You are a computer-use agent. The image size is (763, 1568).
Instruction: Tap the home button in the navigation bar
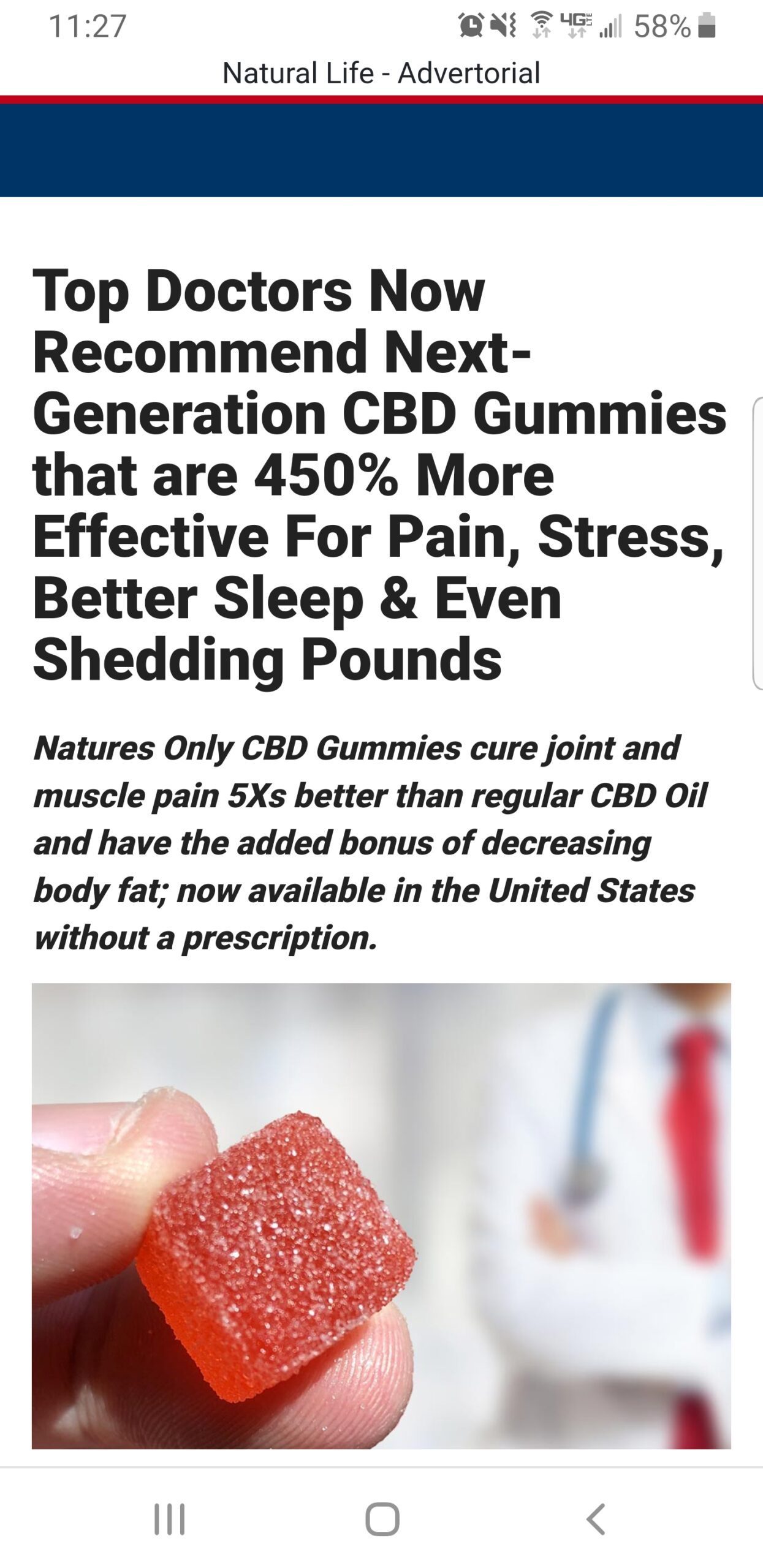click(382, 1520)
